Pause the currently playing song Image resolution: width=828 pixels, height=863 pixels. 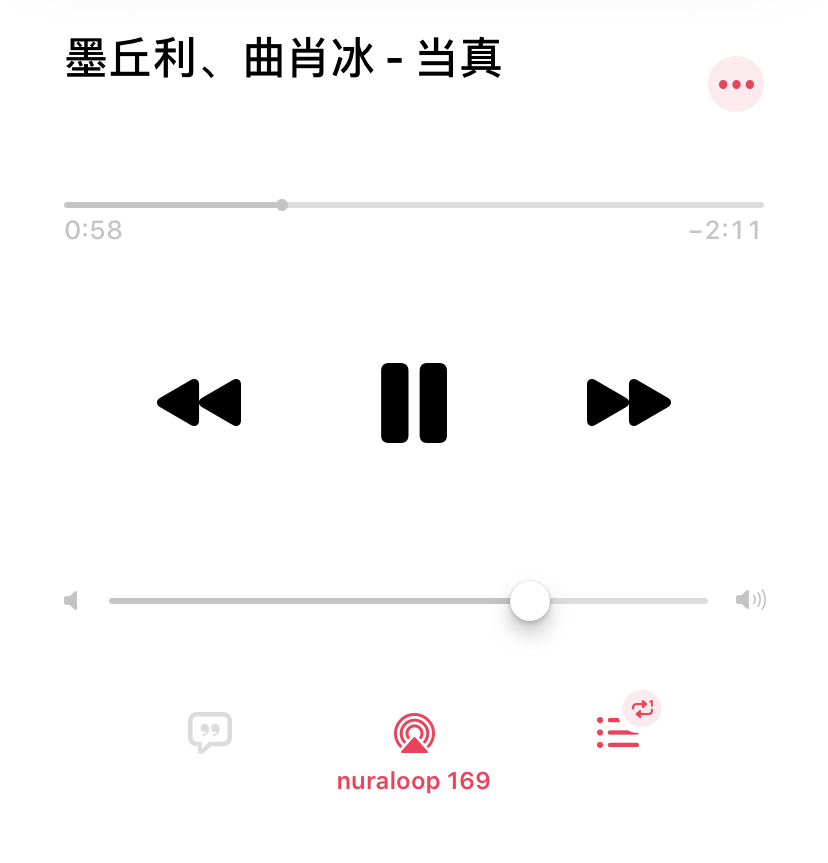click(x=414, y=402)
